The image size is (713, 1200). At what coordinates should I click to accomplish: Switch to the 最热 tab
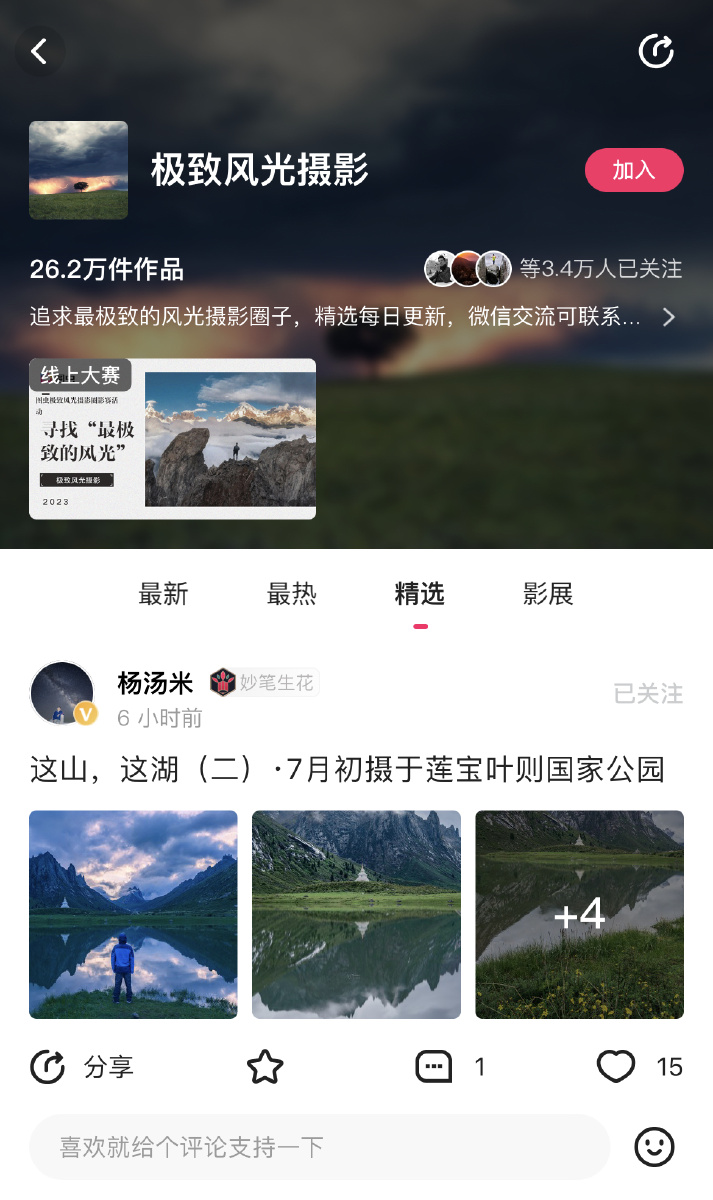pos(292,594)
